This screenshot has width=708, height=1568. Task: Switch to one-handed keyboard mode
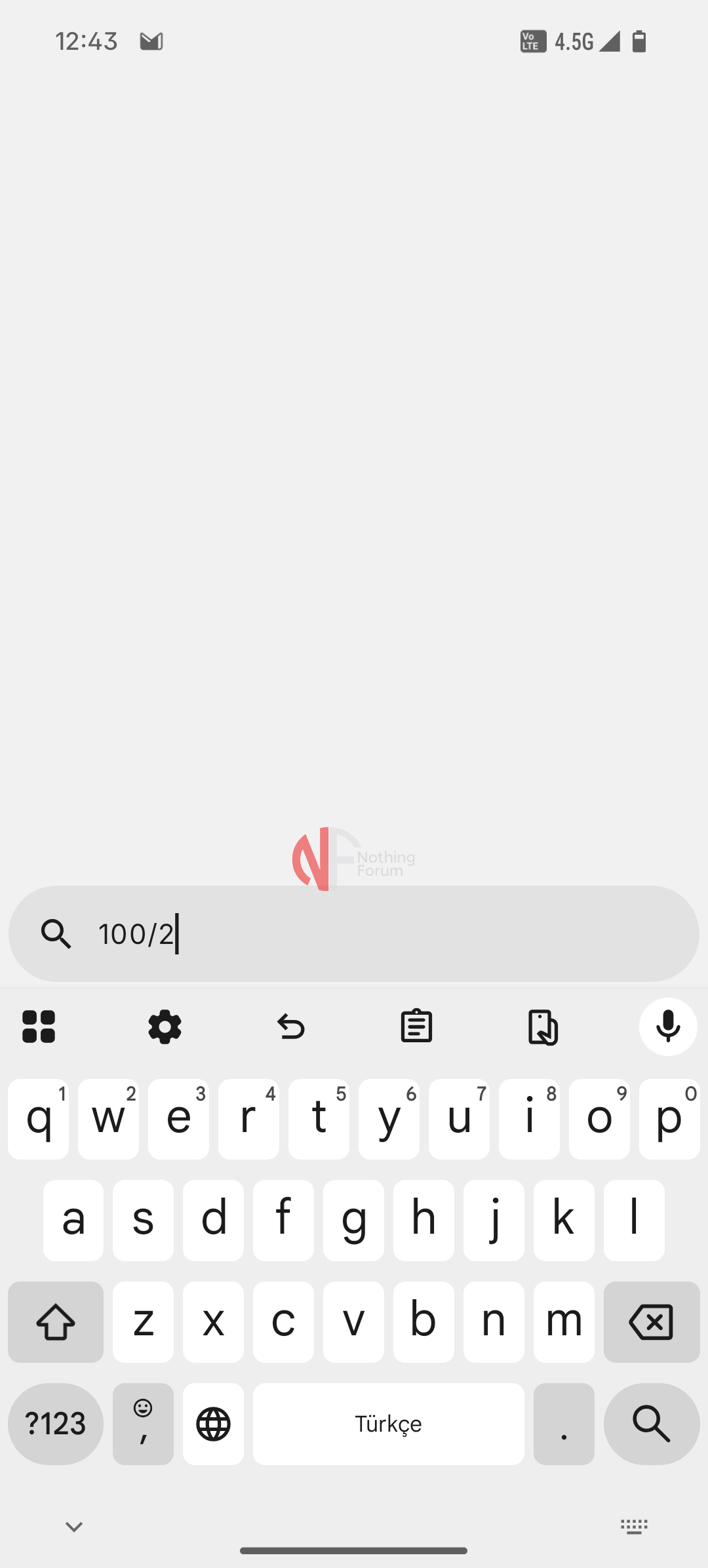543,1027
